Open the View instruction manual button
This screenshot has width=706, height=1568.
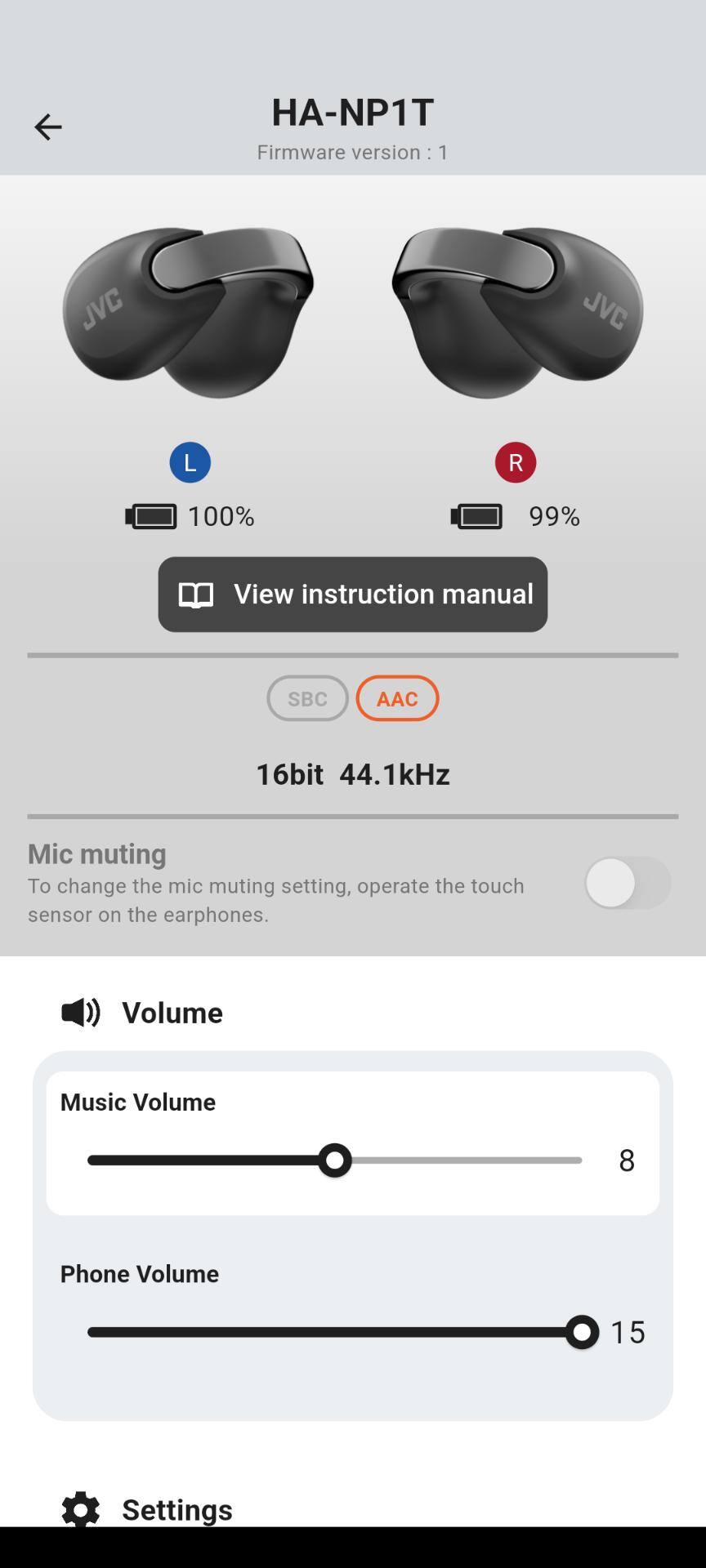pos(352,594)
